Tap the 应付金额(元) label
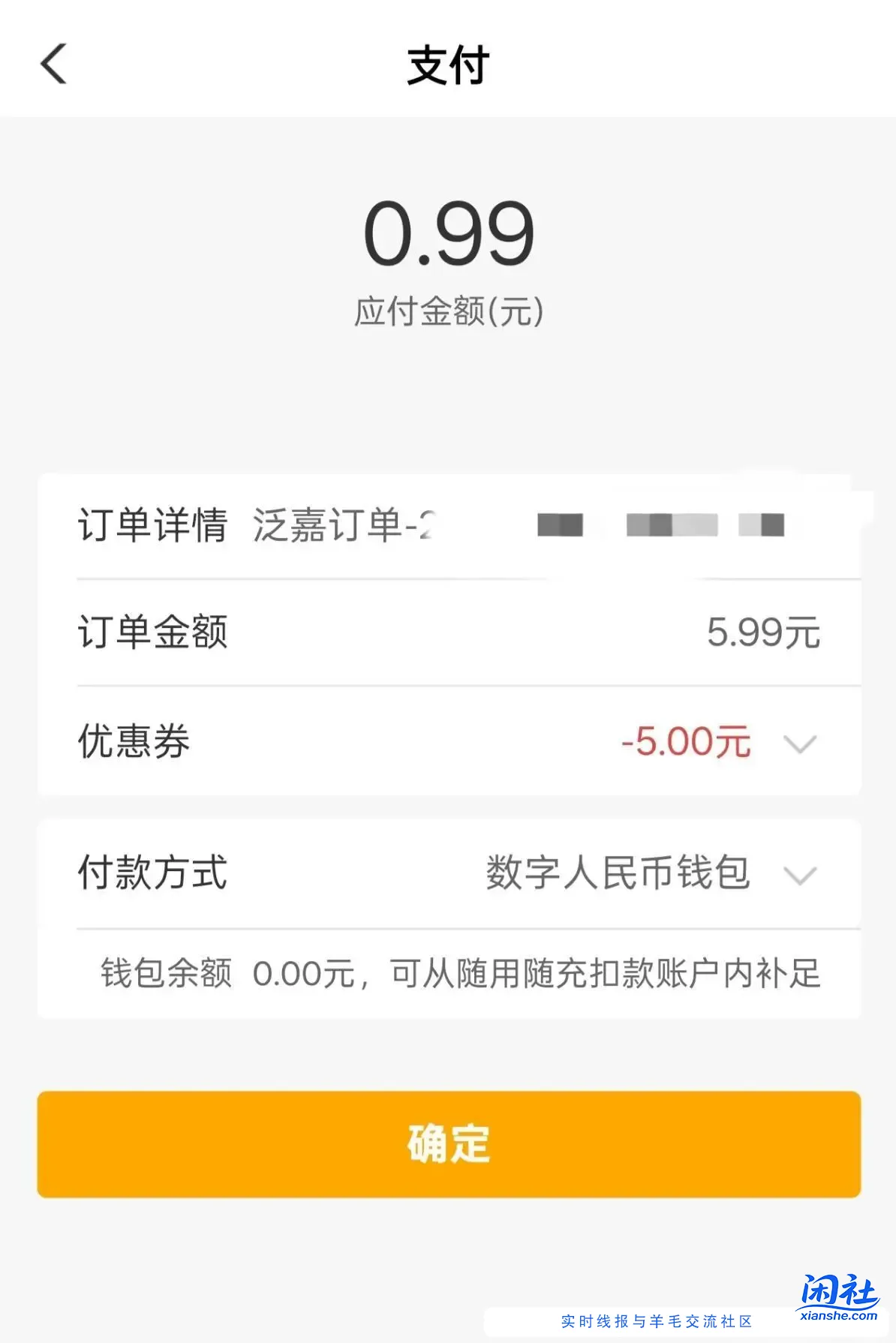 pyautogui.click(x=447, y=309)
